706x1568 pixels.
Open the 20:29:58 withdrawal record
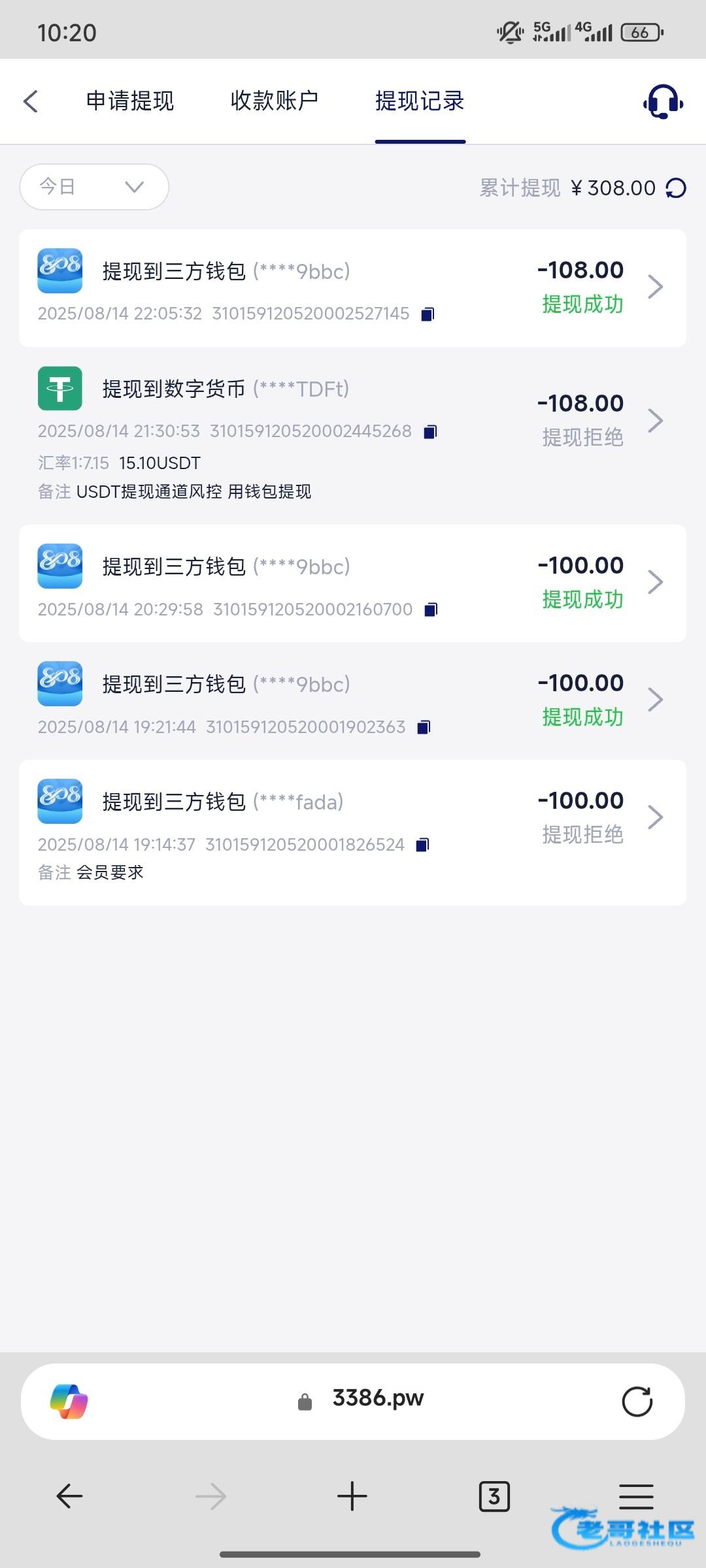point(353,583)
